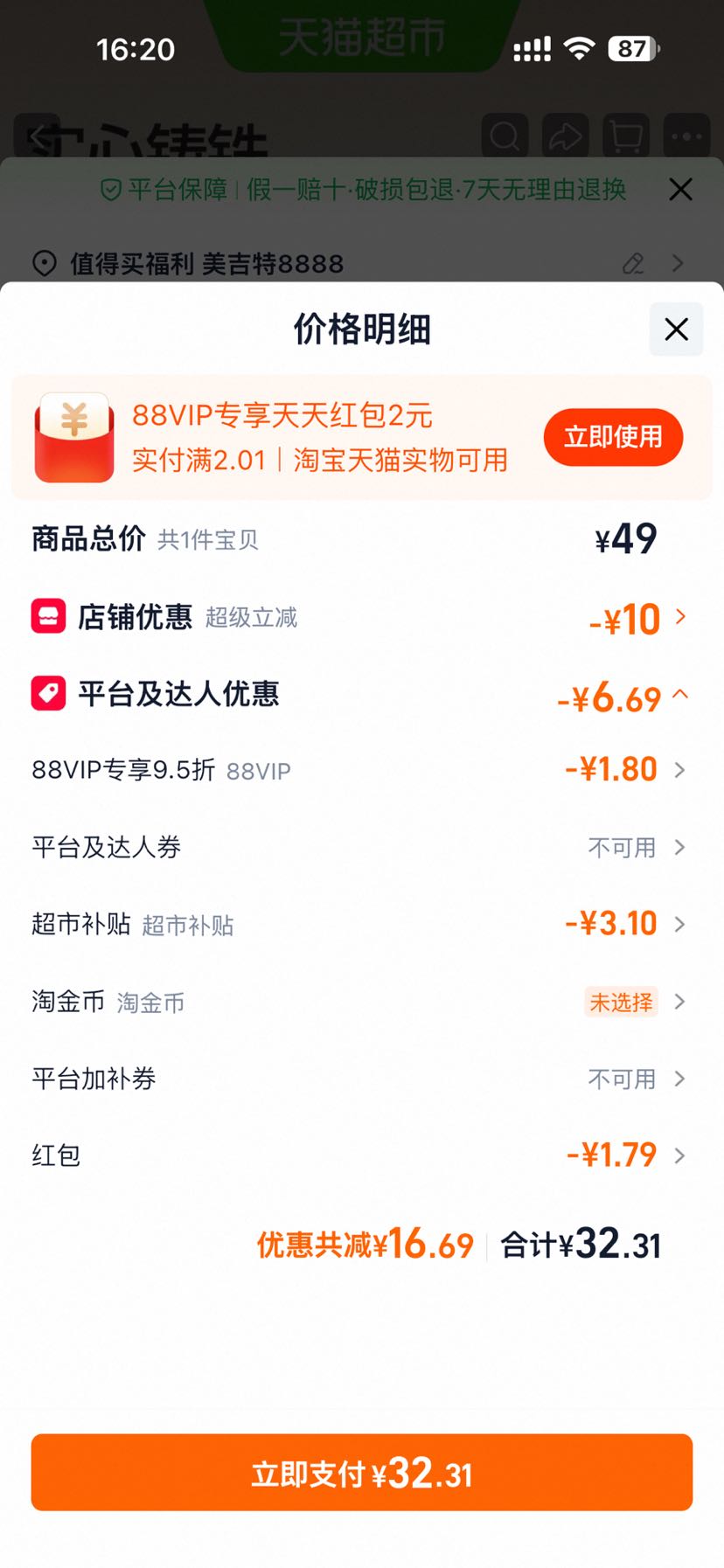Screen dimensions: 724x1568
Task: Open the 平台及达人券 coupon row
Action: click(x=362, y=847)
